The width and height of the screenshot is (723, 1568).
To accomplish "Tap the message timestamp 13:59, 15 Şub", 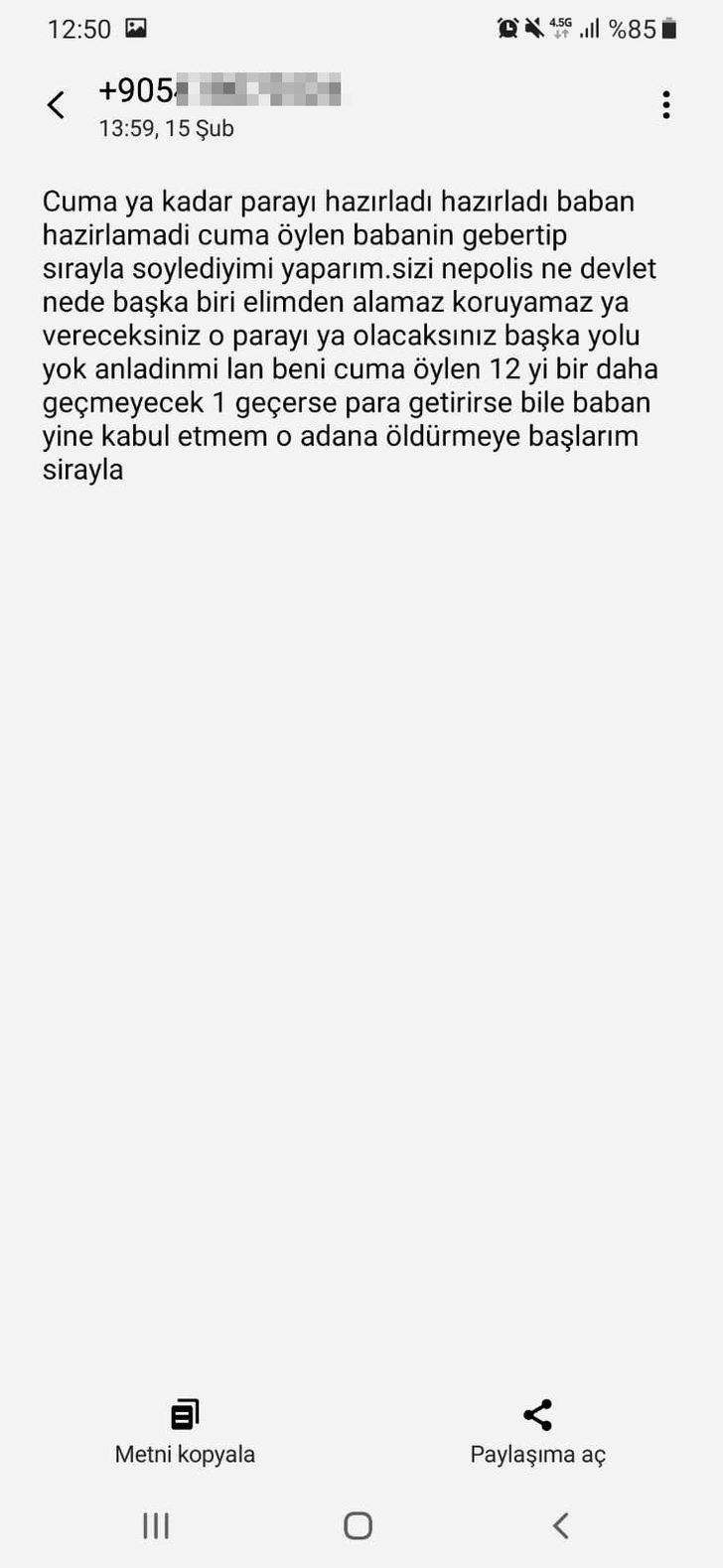I will (165, 129).
